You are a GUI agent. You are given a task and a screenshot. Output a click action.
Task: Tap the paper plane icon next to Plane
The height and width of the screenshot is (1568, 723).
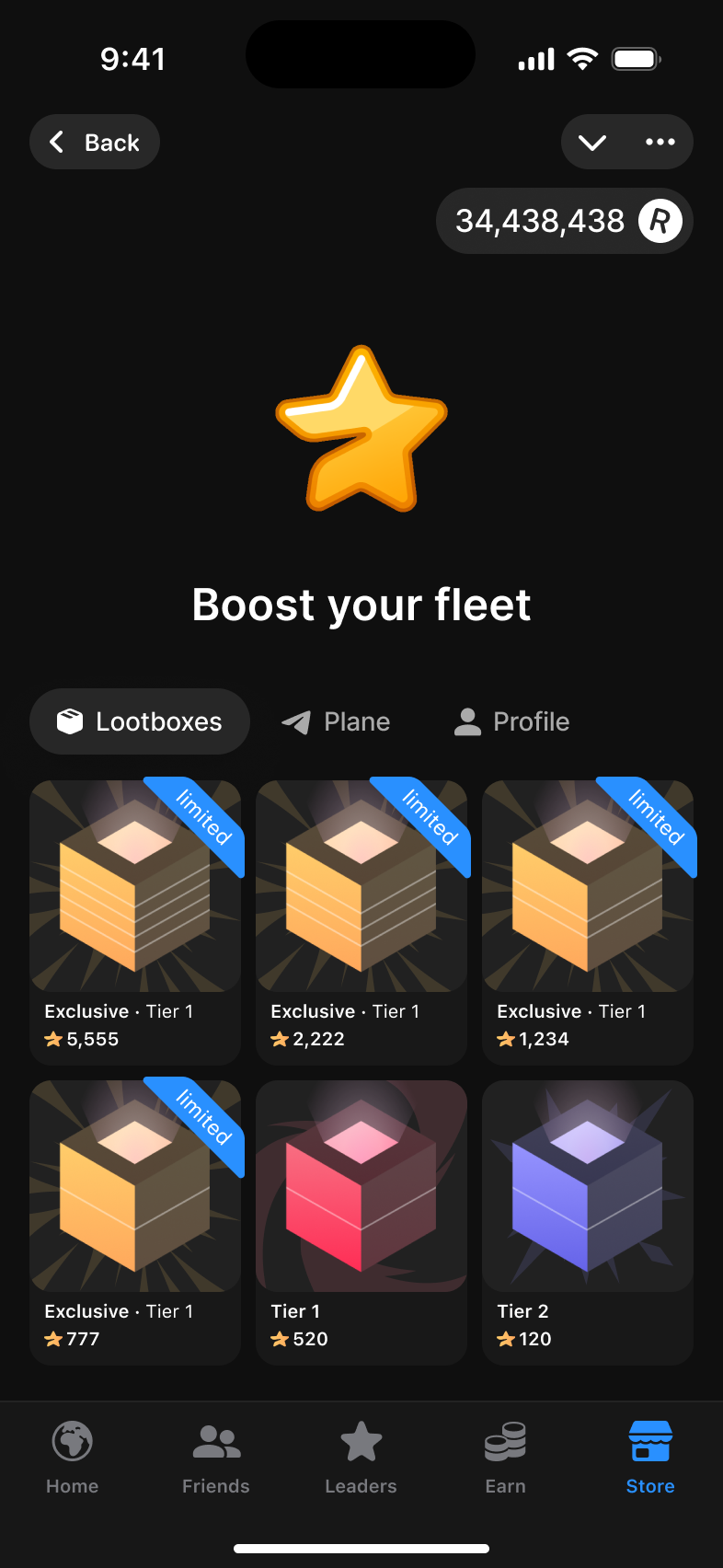[294, 721]
